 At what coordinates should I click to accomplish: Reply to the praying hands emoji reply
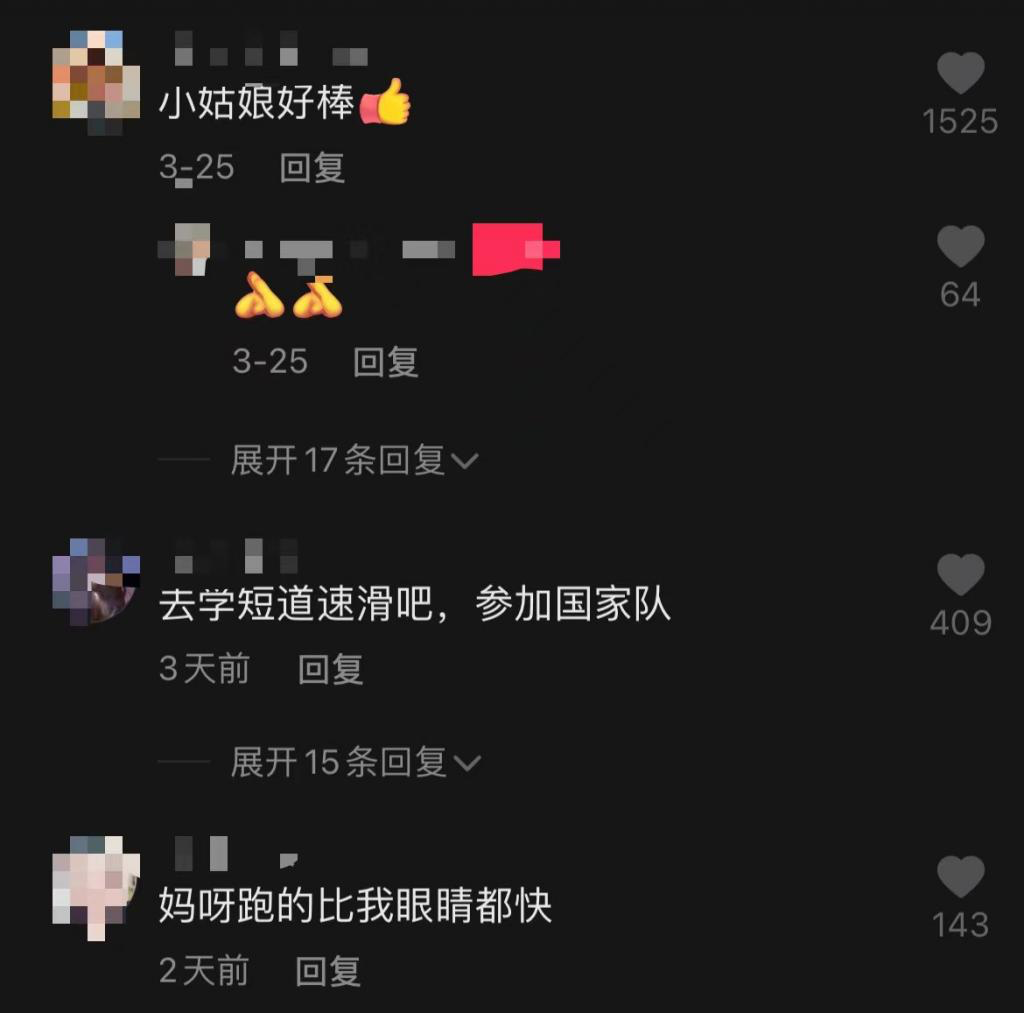point(385,362)
